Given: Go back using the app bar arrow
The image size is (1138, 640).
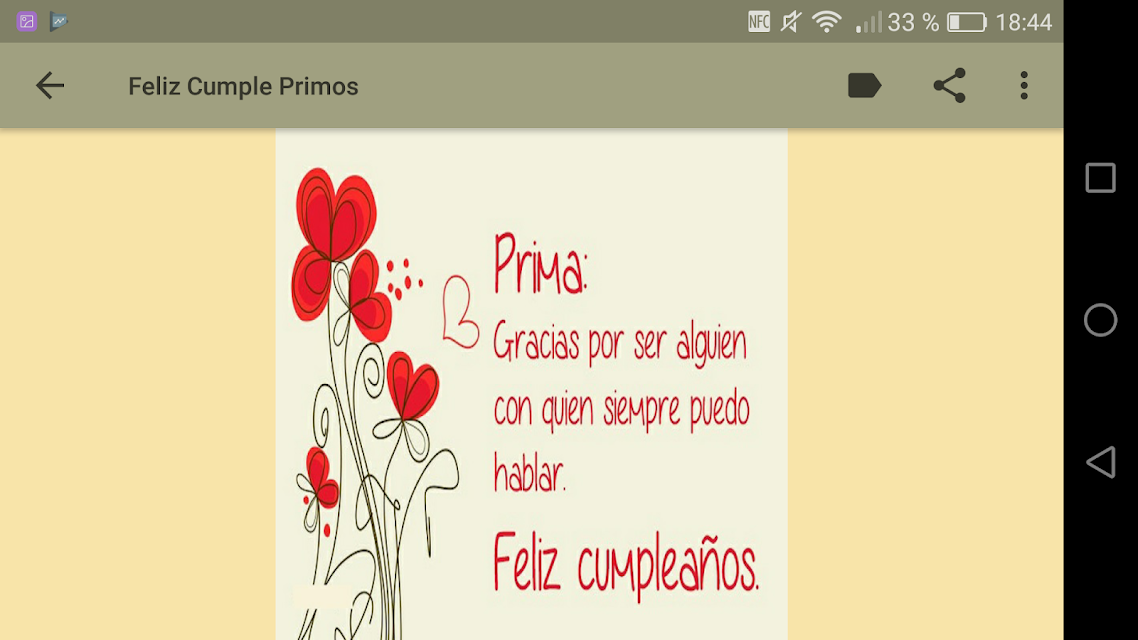Looking at the screenshot, I should (x=50, y=86).
